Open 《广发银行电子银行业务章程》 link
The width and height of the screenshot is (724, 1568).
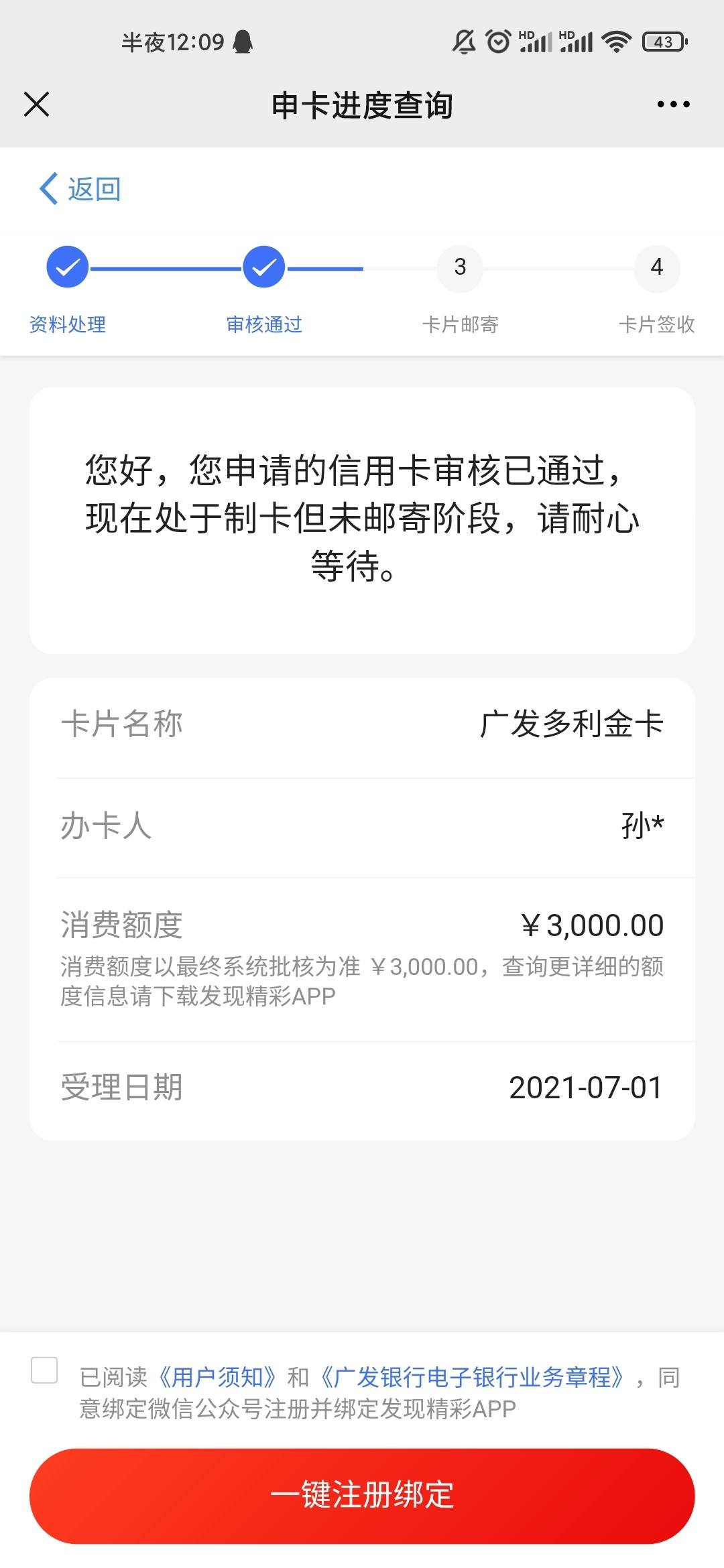473,1378
